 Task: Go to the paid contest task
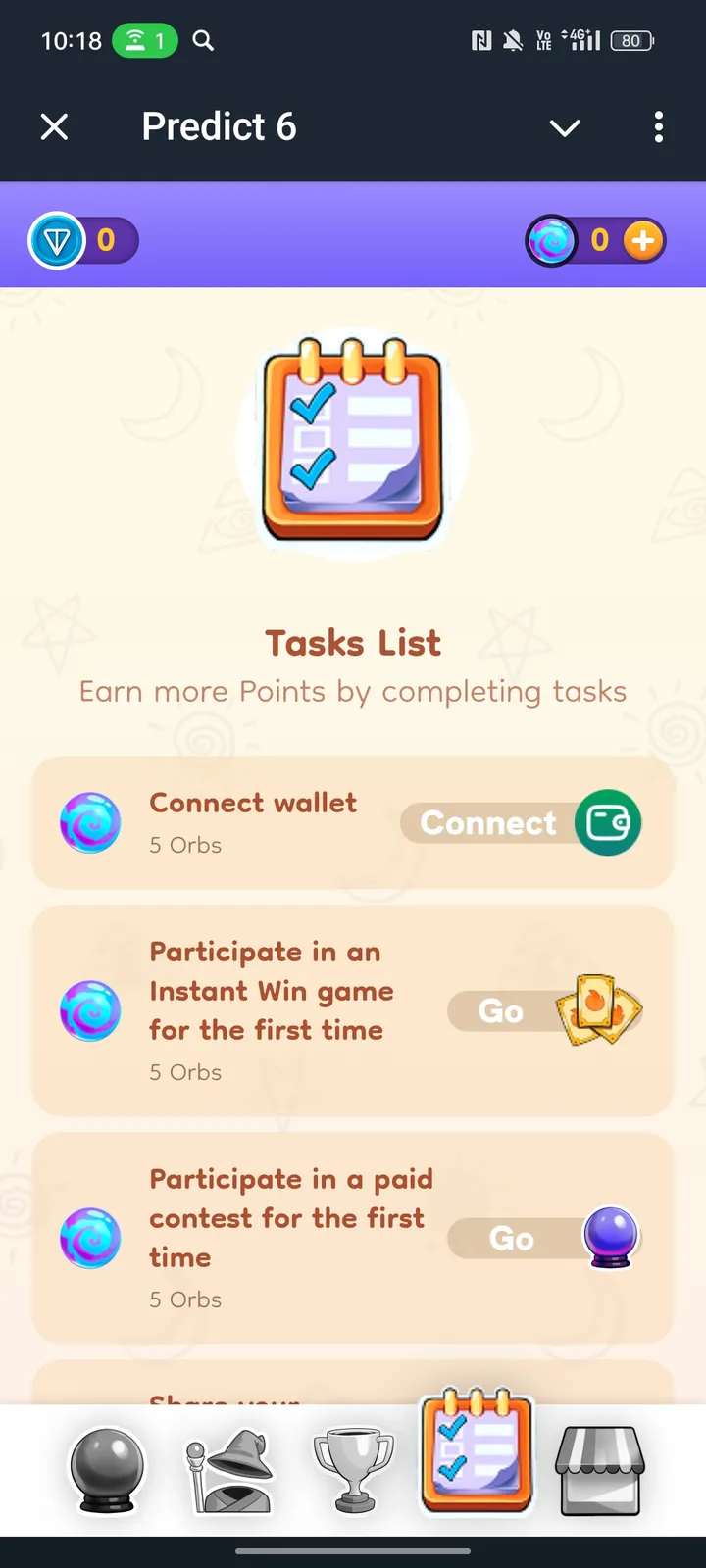tap(544, 1238)
